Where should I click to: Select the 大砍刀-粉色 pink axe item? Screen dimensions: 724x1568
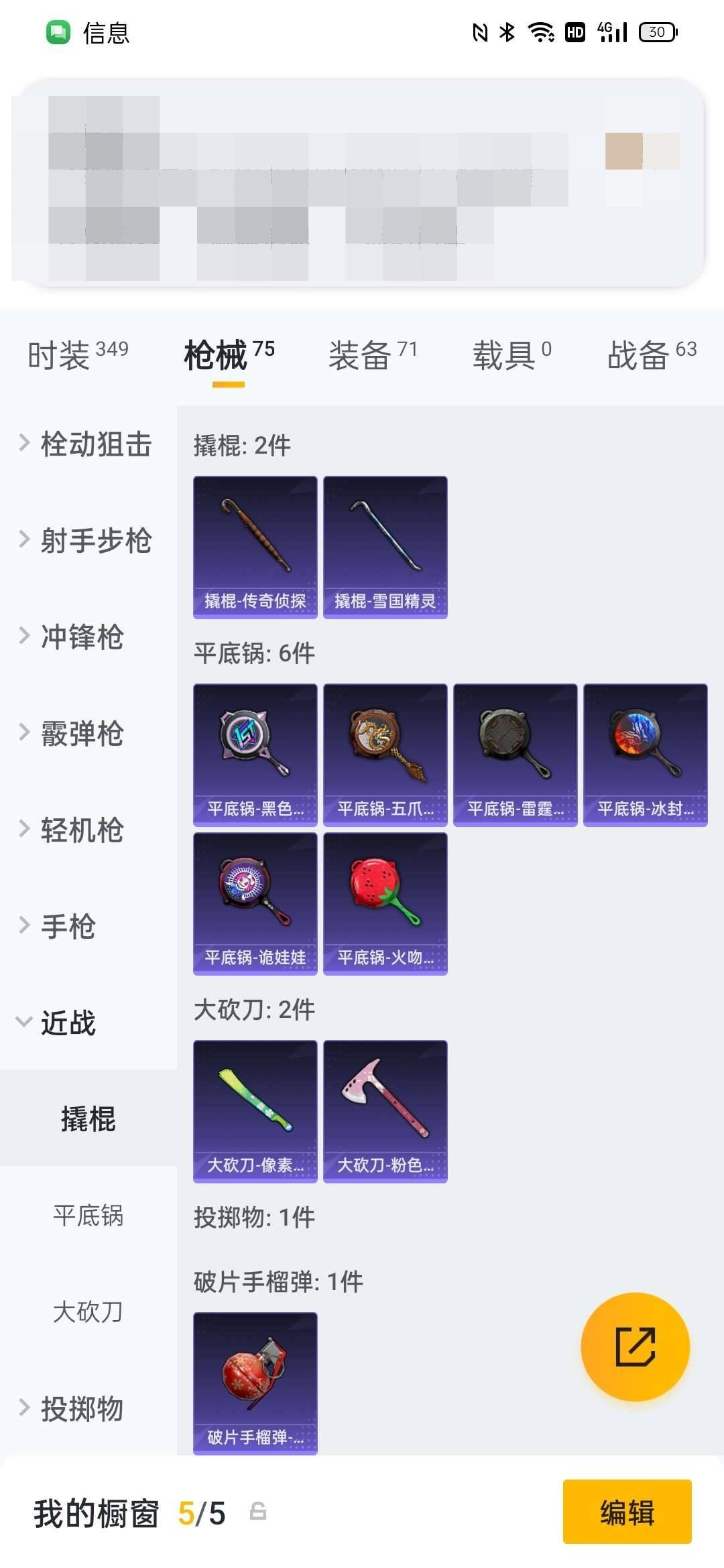[x=385, y=1109]
